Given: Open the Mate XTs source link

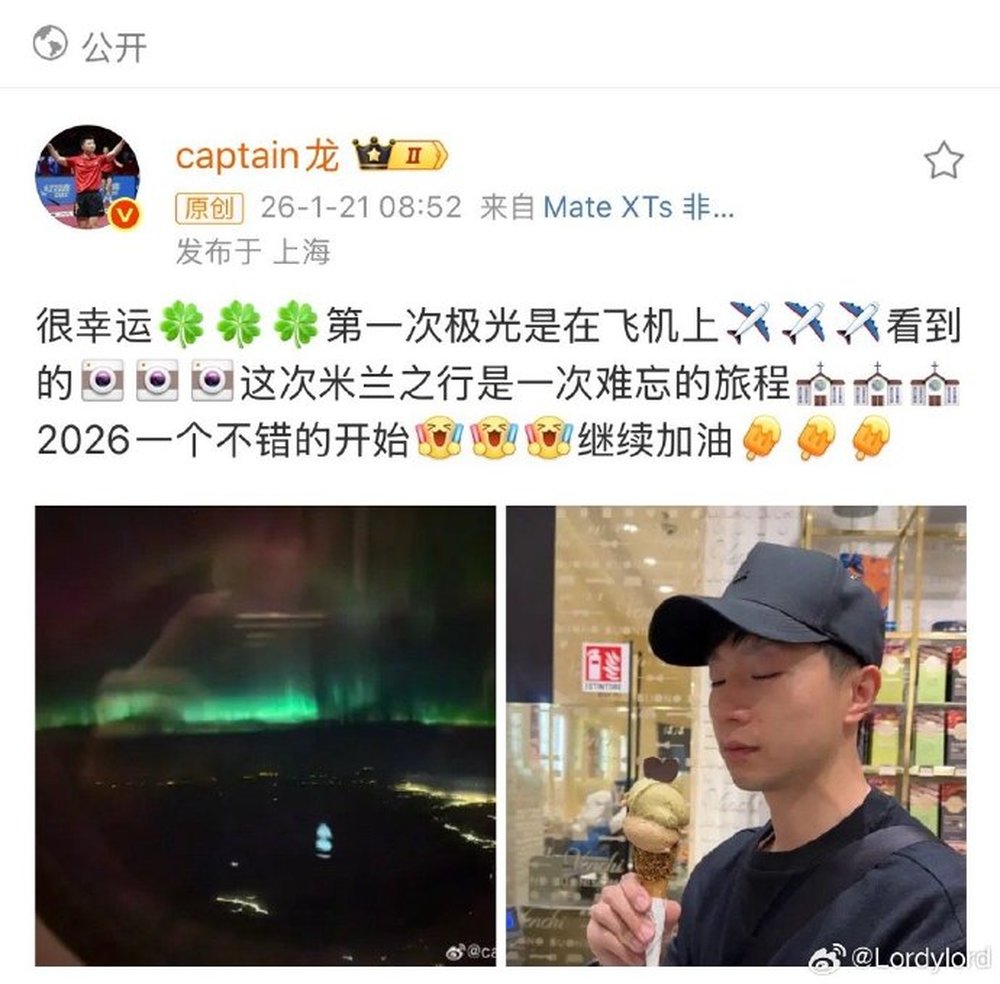Looking at the screenshot, I should coord(639,208).
